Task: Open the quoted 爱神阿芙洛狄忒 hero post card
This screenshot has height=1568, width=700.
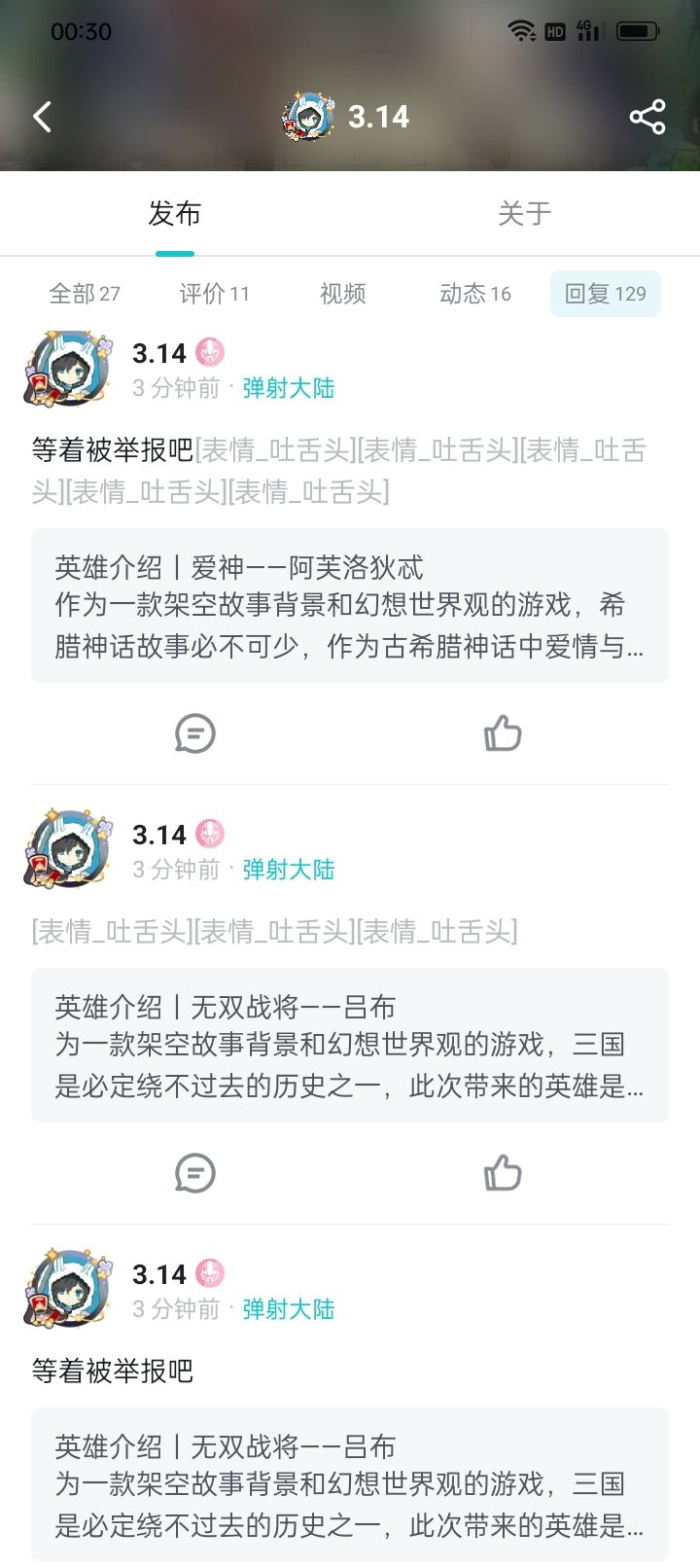Action: [x=350, y=605]
